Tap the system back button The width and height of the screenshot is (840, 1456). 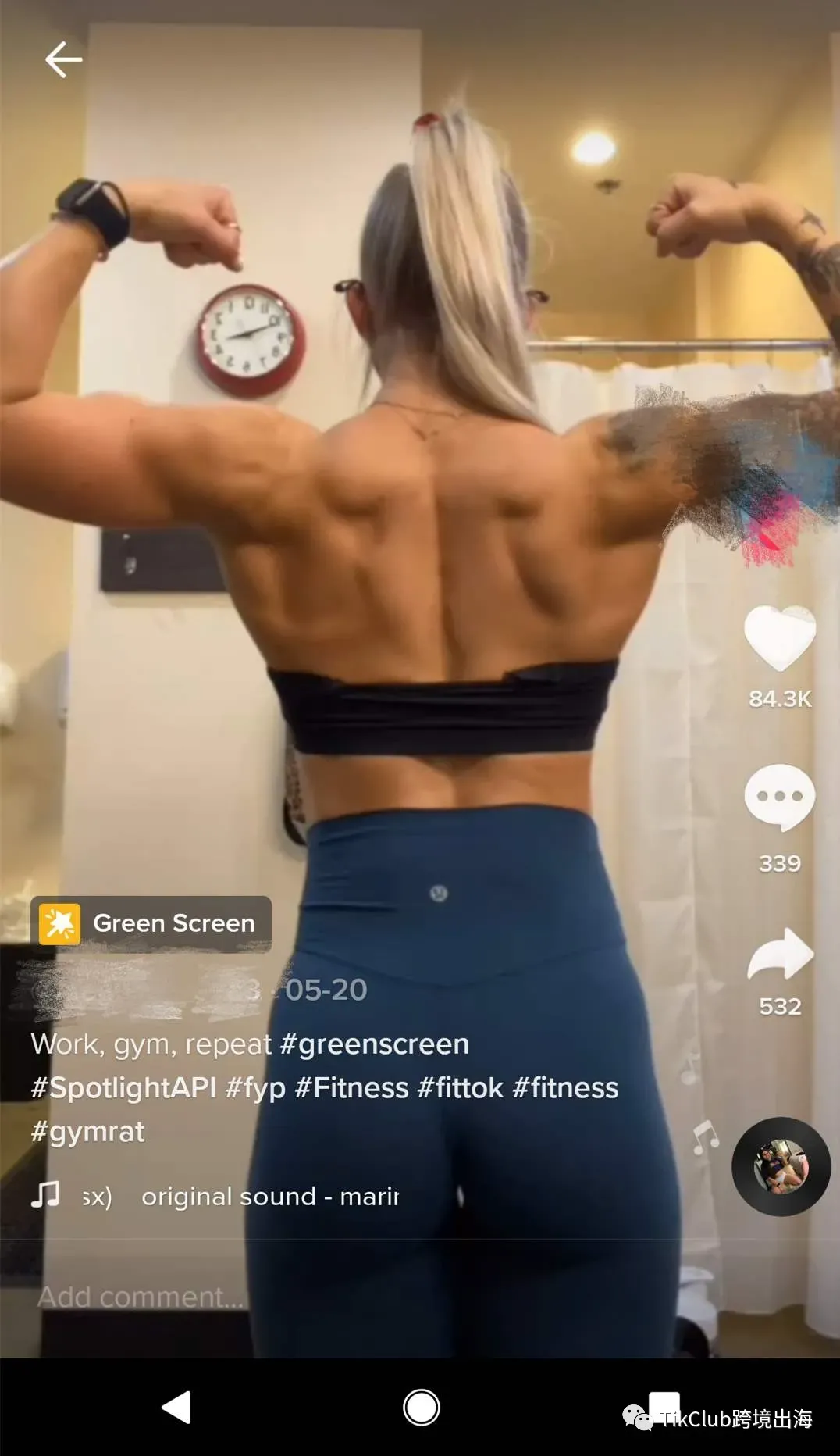point(176,1408)
